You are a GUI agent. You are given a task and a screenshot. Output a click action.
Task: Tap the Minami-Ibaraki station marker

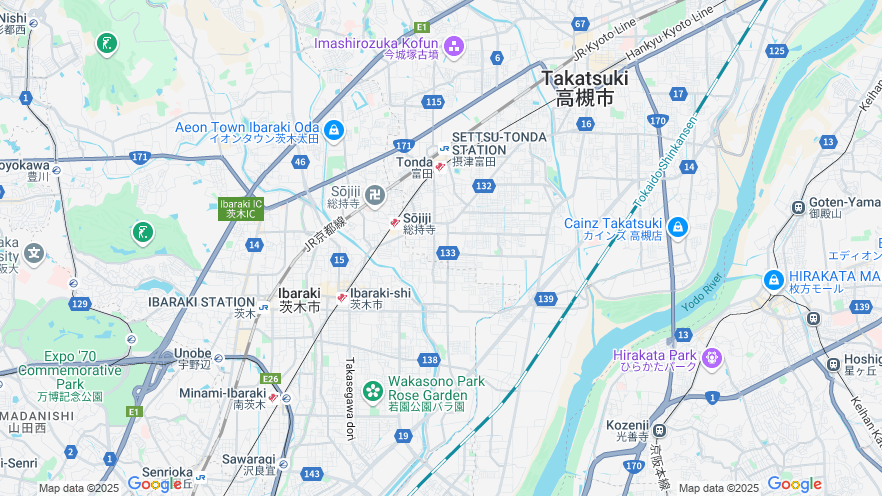(272, 396)
